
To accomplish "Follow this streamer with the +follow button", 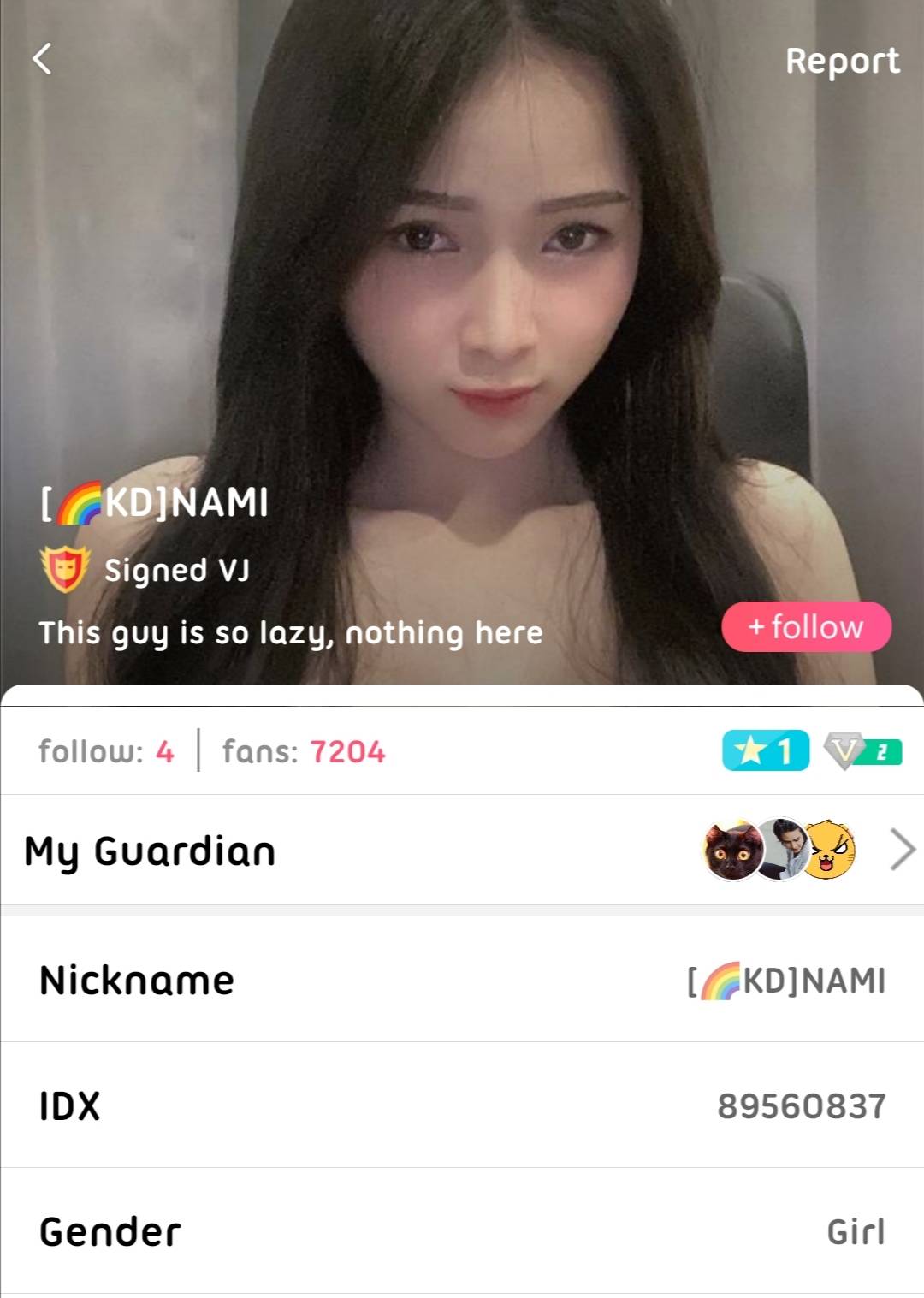I will (x=806, y=627).
